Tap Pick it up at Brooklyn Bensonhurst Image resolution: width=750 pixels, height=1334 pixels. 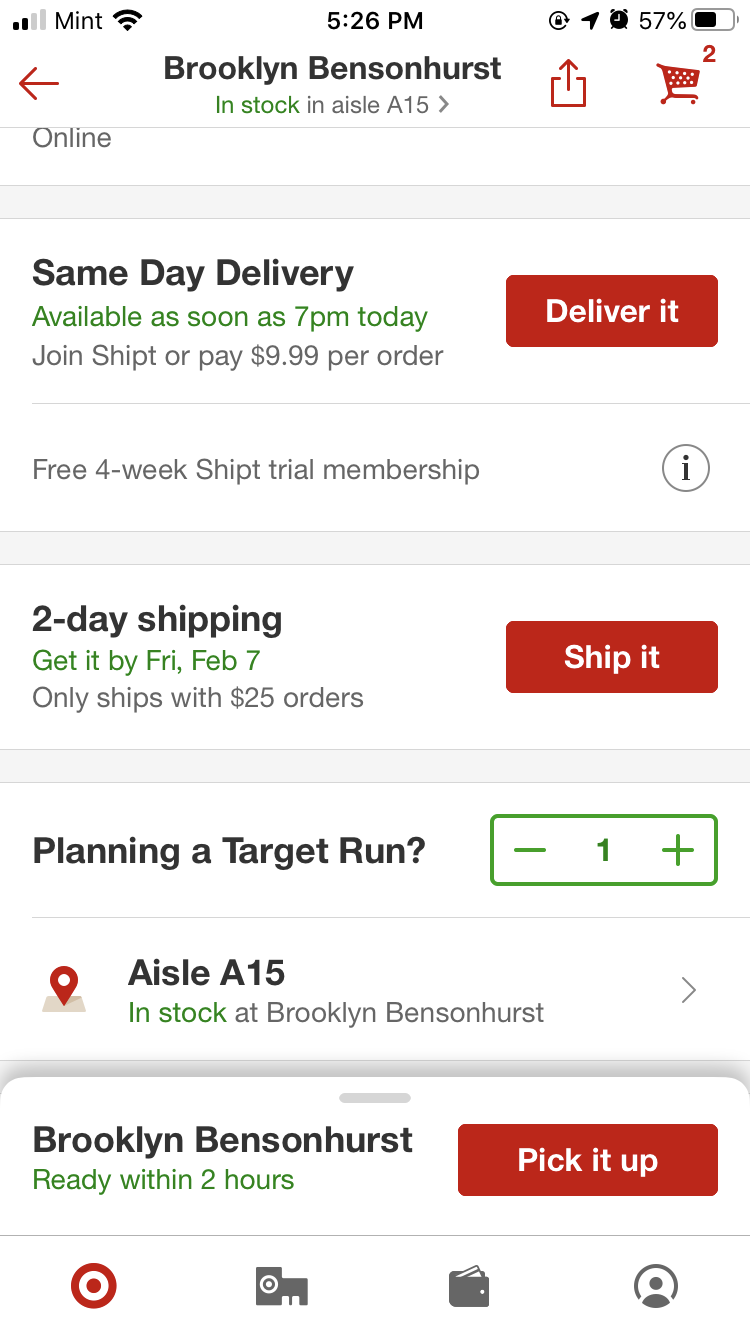pos(587,1160)
